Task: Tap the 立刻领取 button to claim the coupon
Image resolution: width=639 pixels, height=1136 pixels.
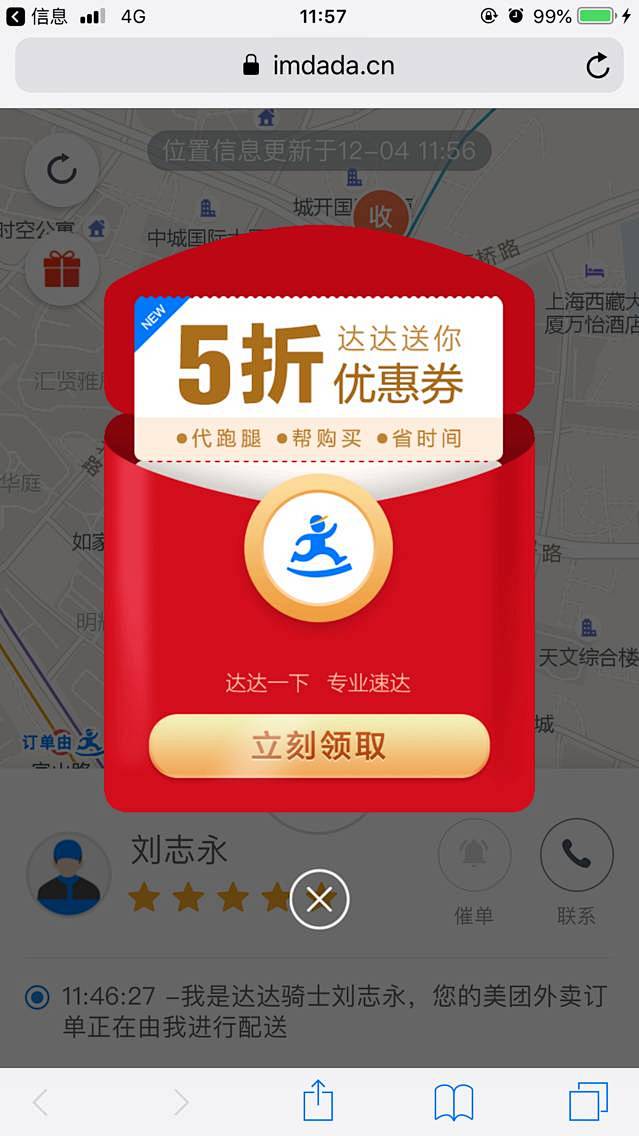Action: [319, 746]
